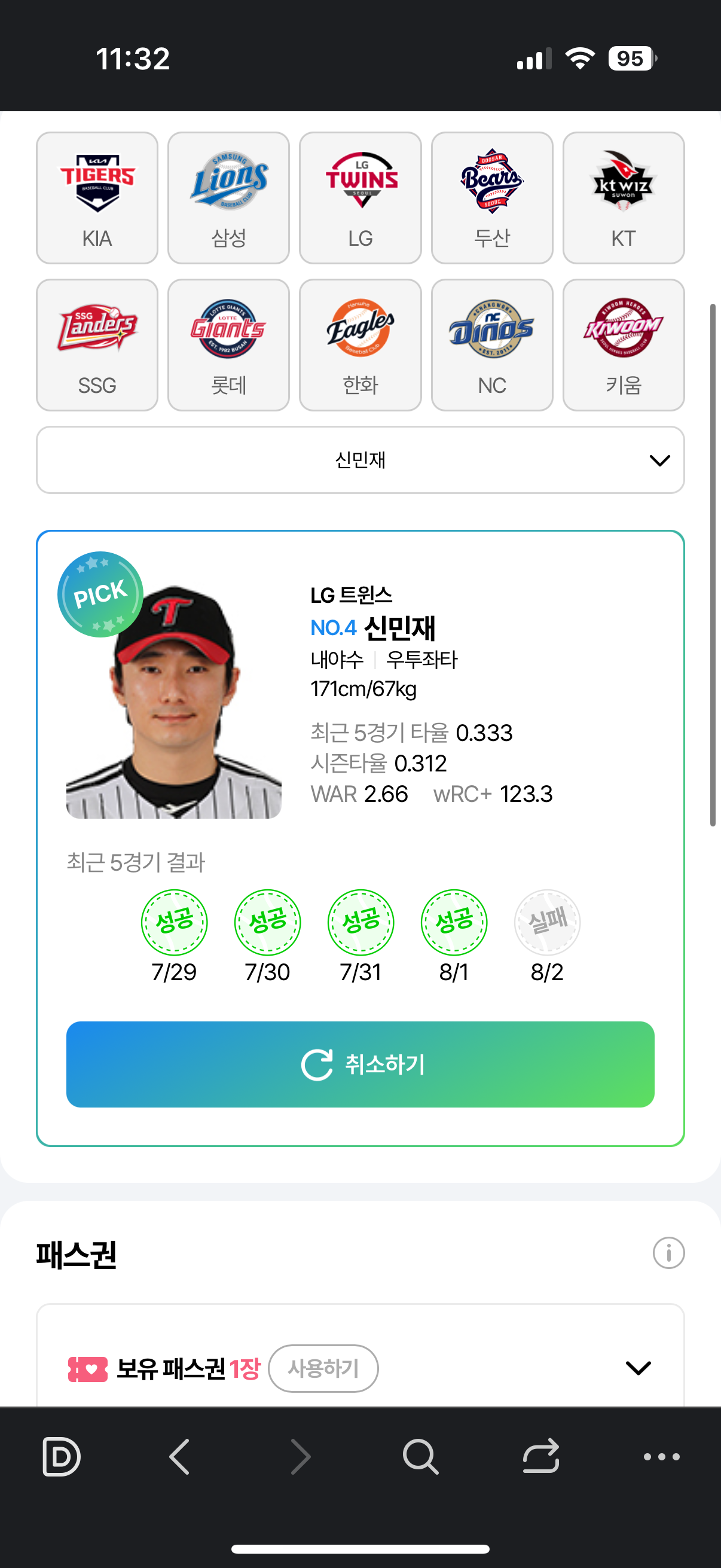721x1568 pixels.
Task: Select the LG Twins team tile
Action: tap(360, 198)
